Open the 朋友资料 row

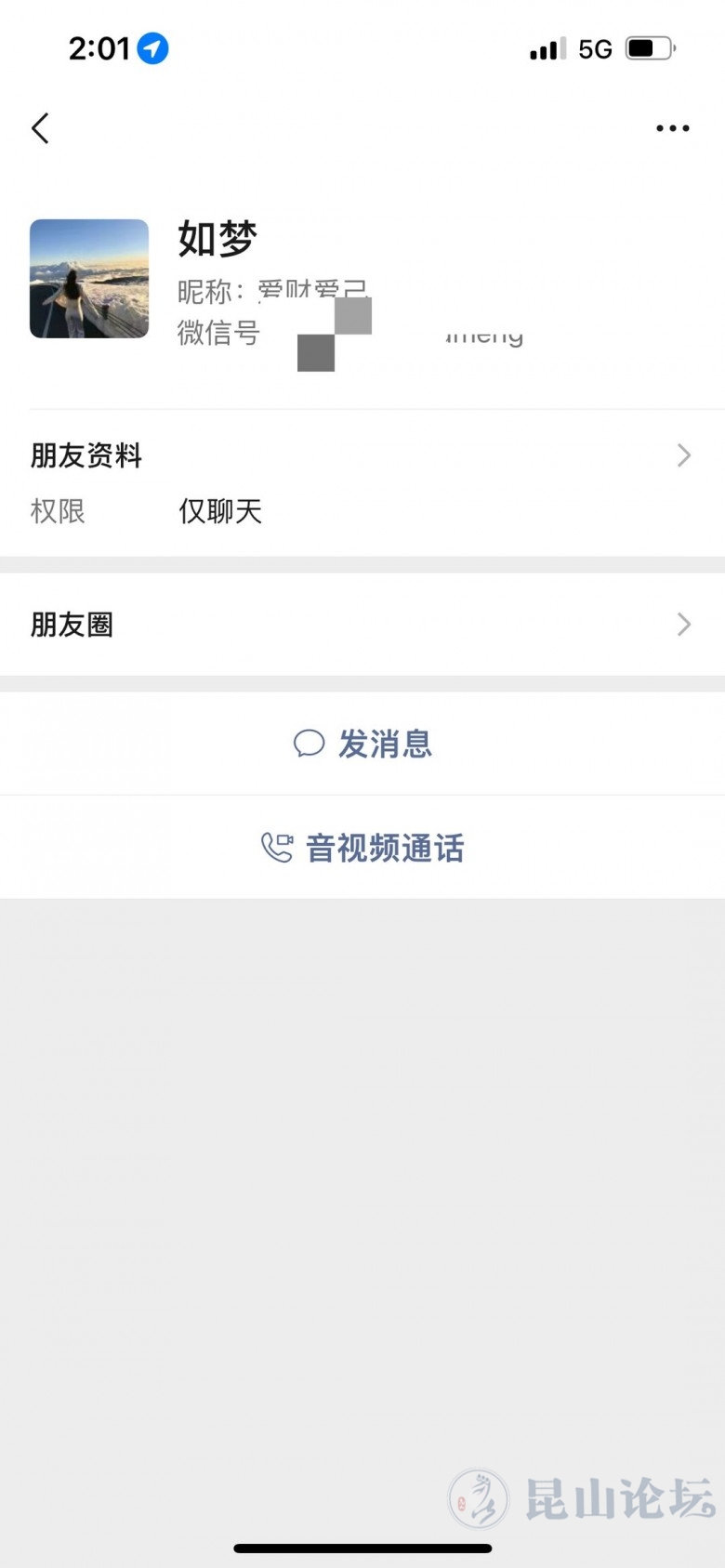[362, 455]
